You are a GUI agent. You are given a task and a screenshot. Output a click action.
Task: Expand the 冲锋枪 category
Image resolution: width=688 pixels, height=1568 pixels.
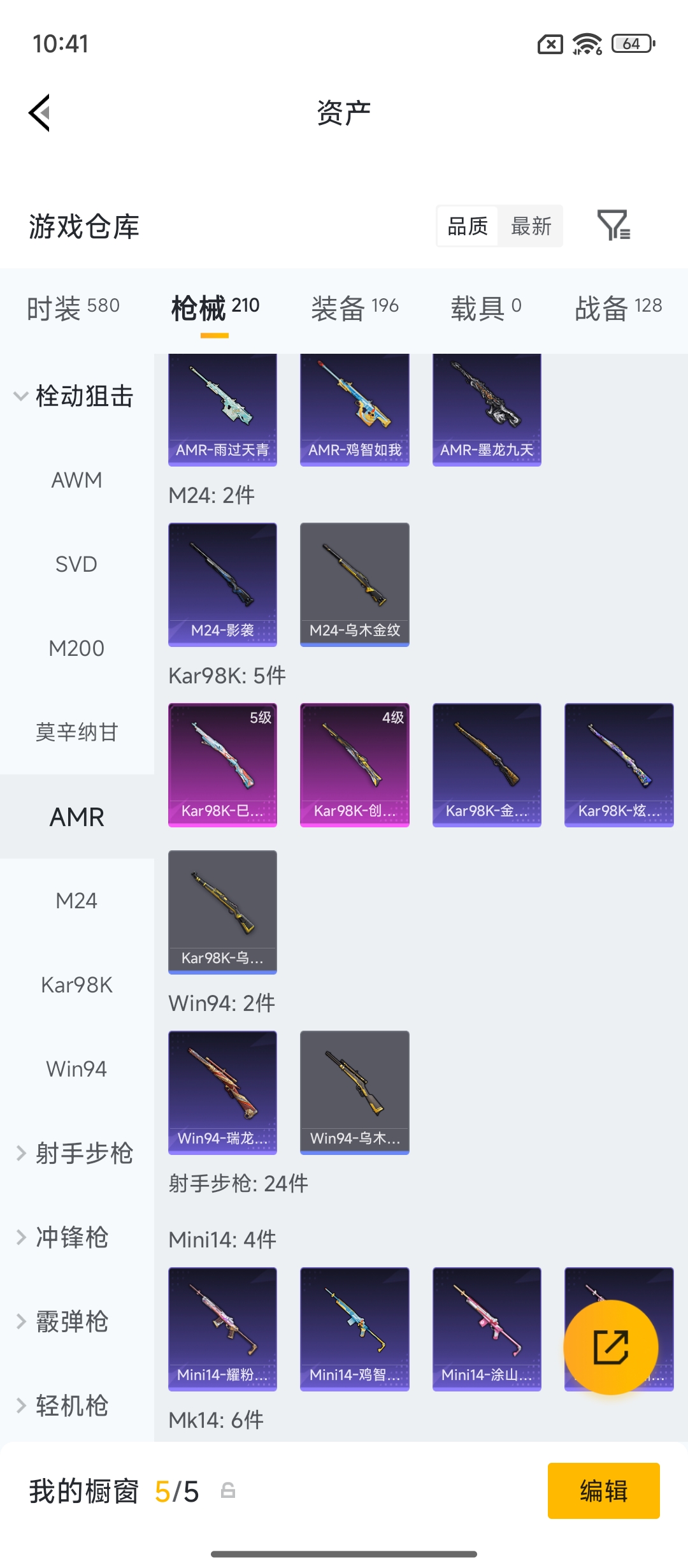(71, 1237)
